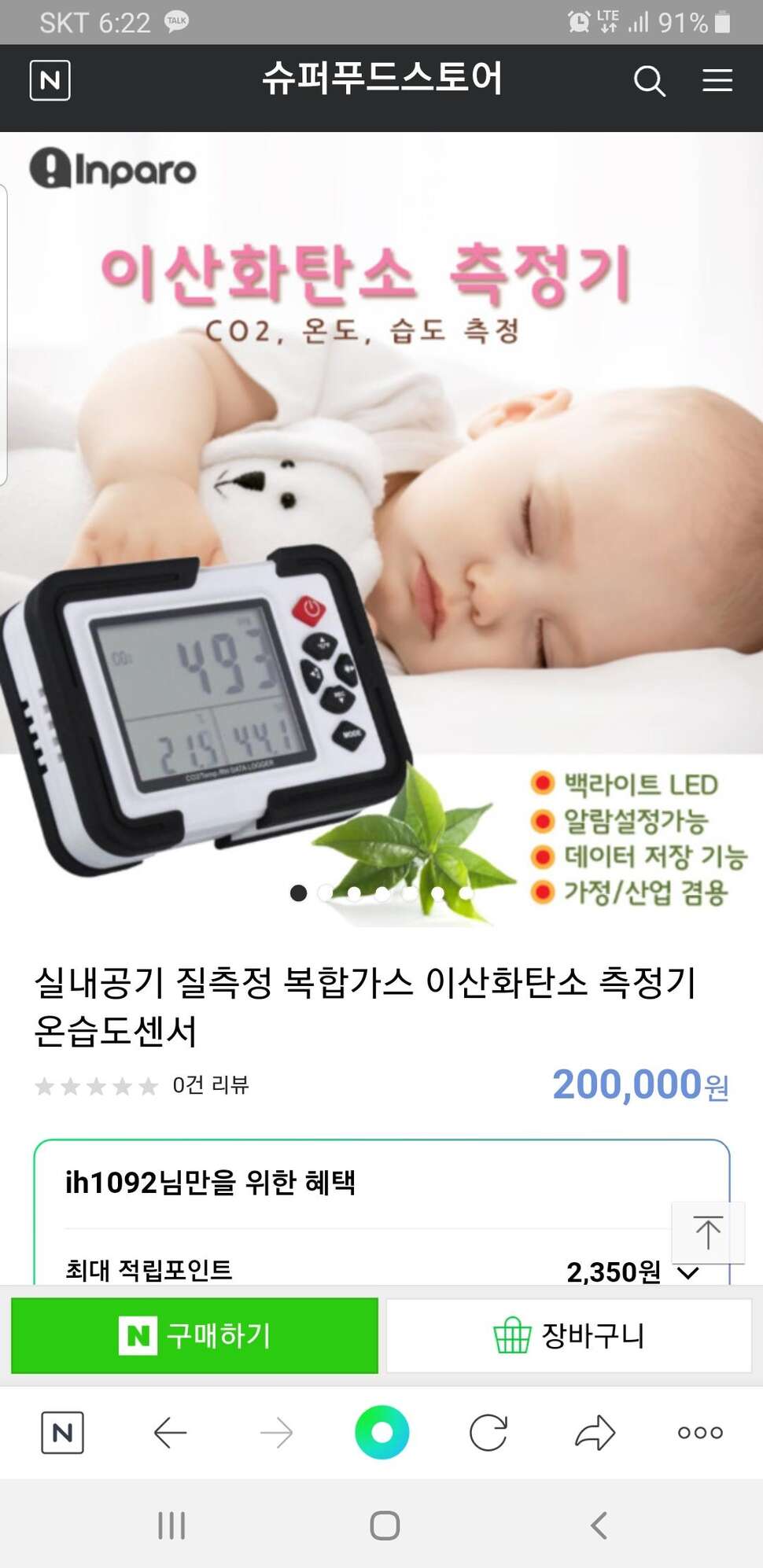Open the hamburger menu
Viewport: 763px width, 1568px height.
coord(717,80)
